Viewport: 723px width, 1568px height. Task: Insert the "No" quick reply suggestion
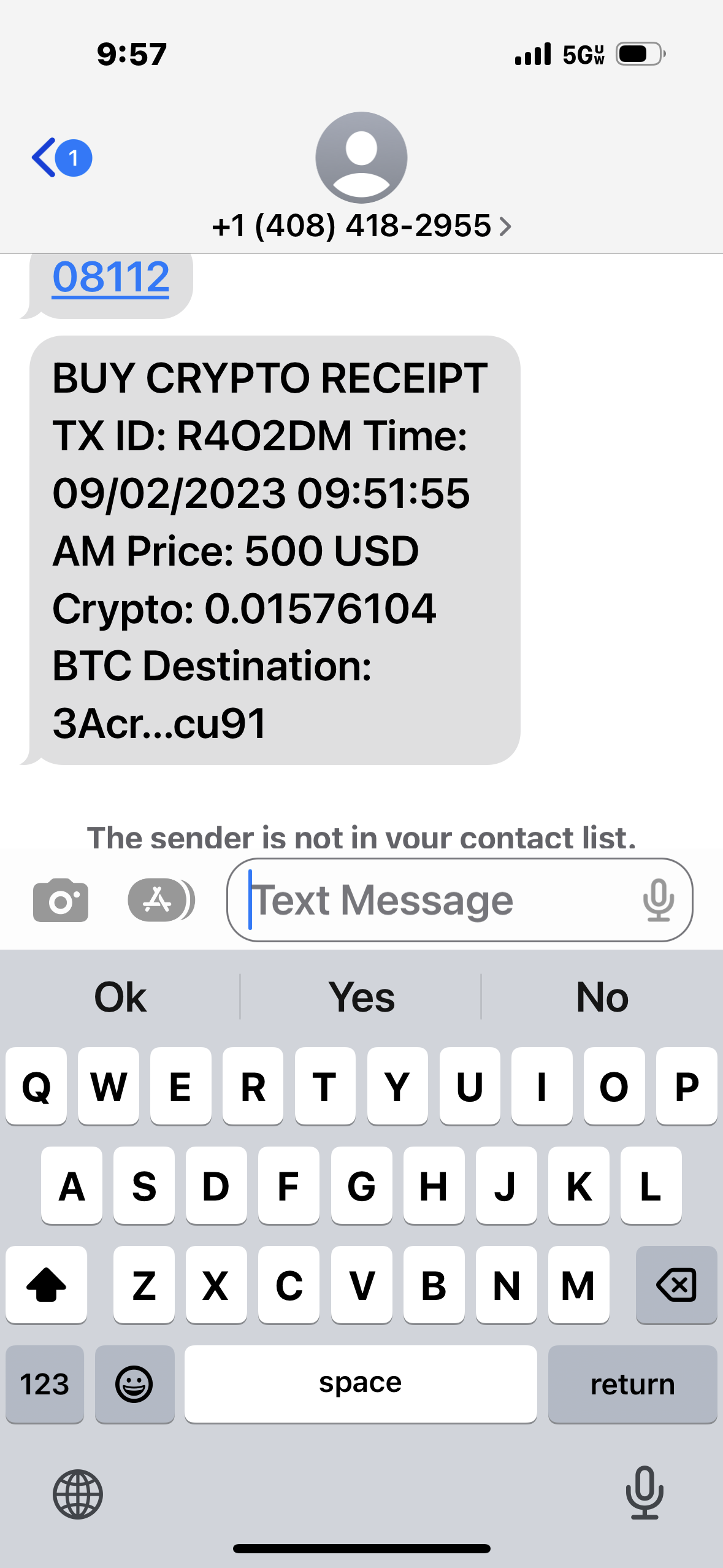[602, 997]
